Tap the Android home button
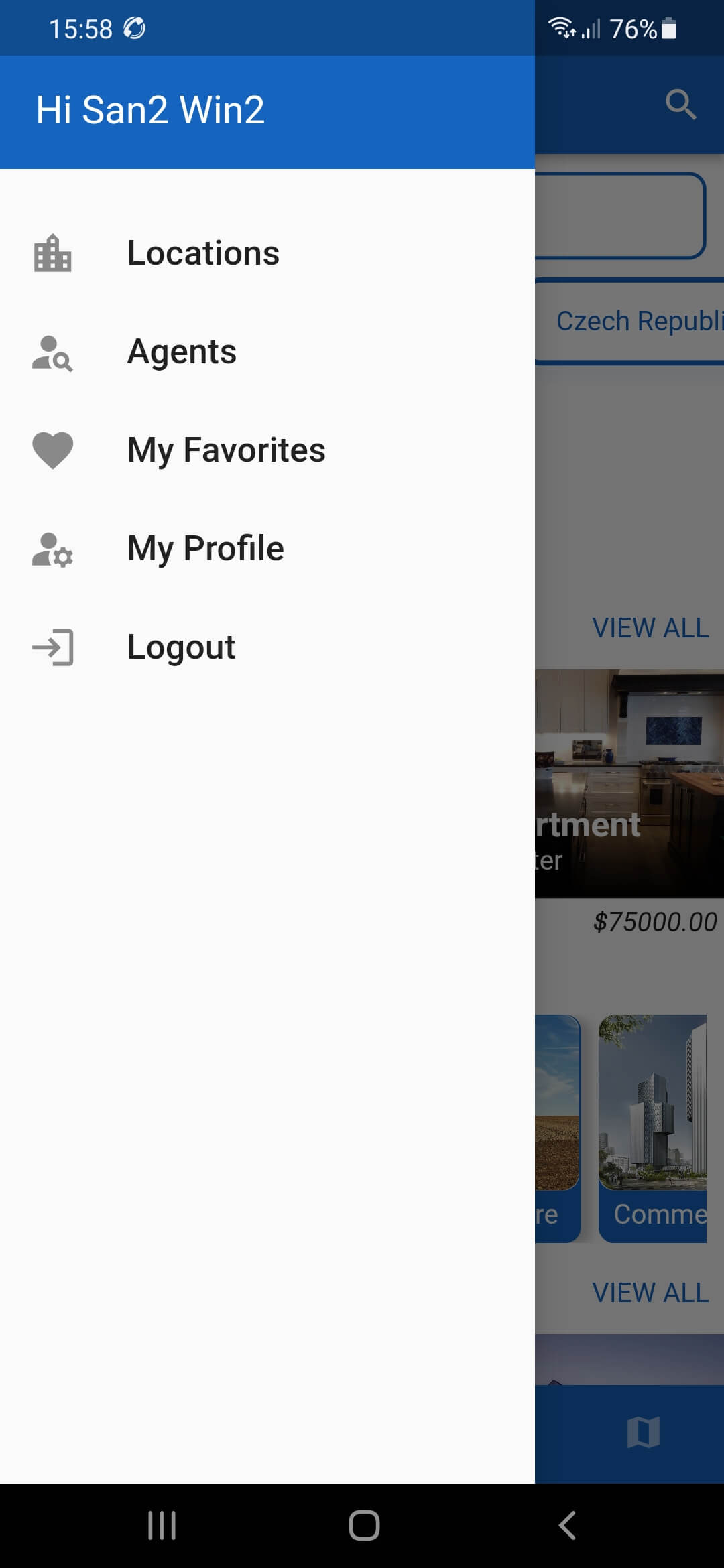The width and height of the screenshot is (724, 1568). click(x=362, y=1526)
